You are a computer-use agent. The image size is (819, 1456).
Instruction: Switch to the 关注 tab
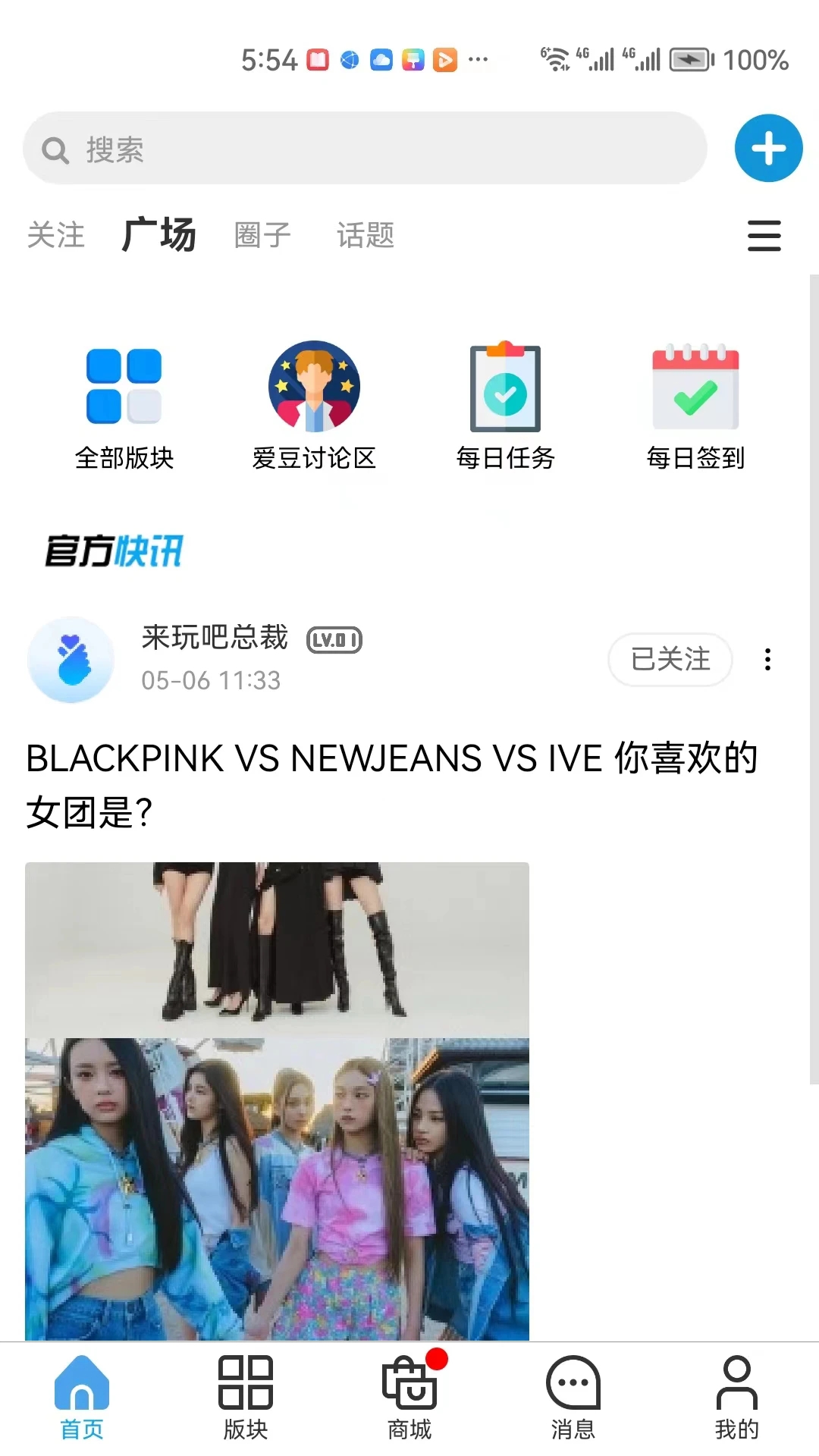55,235
